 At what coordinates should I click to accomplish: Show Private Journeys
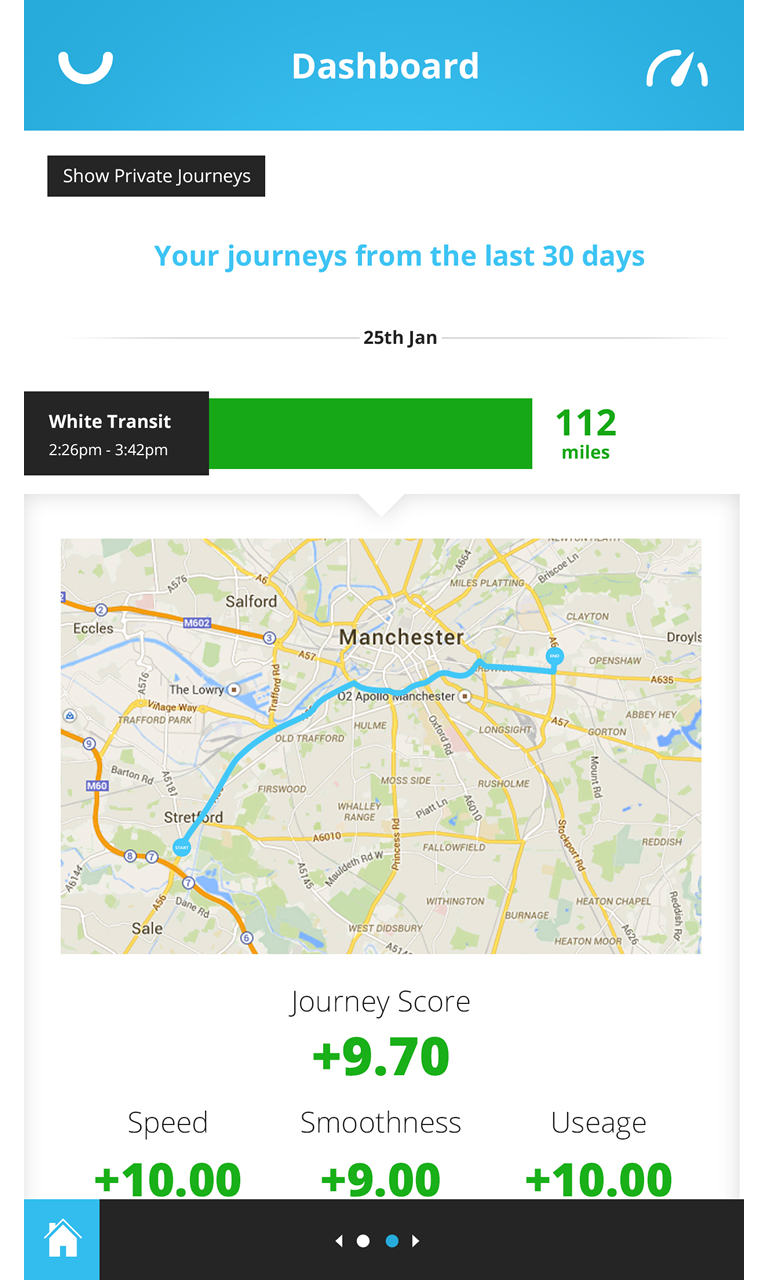click(156, 176)
